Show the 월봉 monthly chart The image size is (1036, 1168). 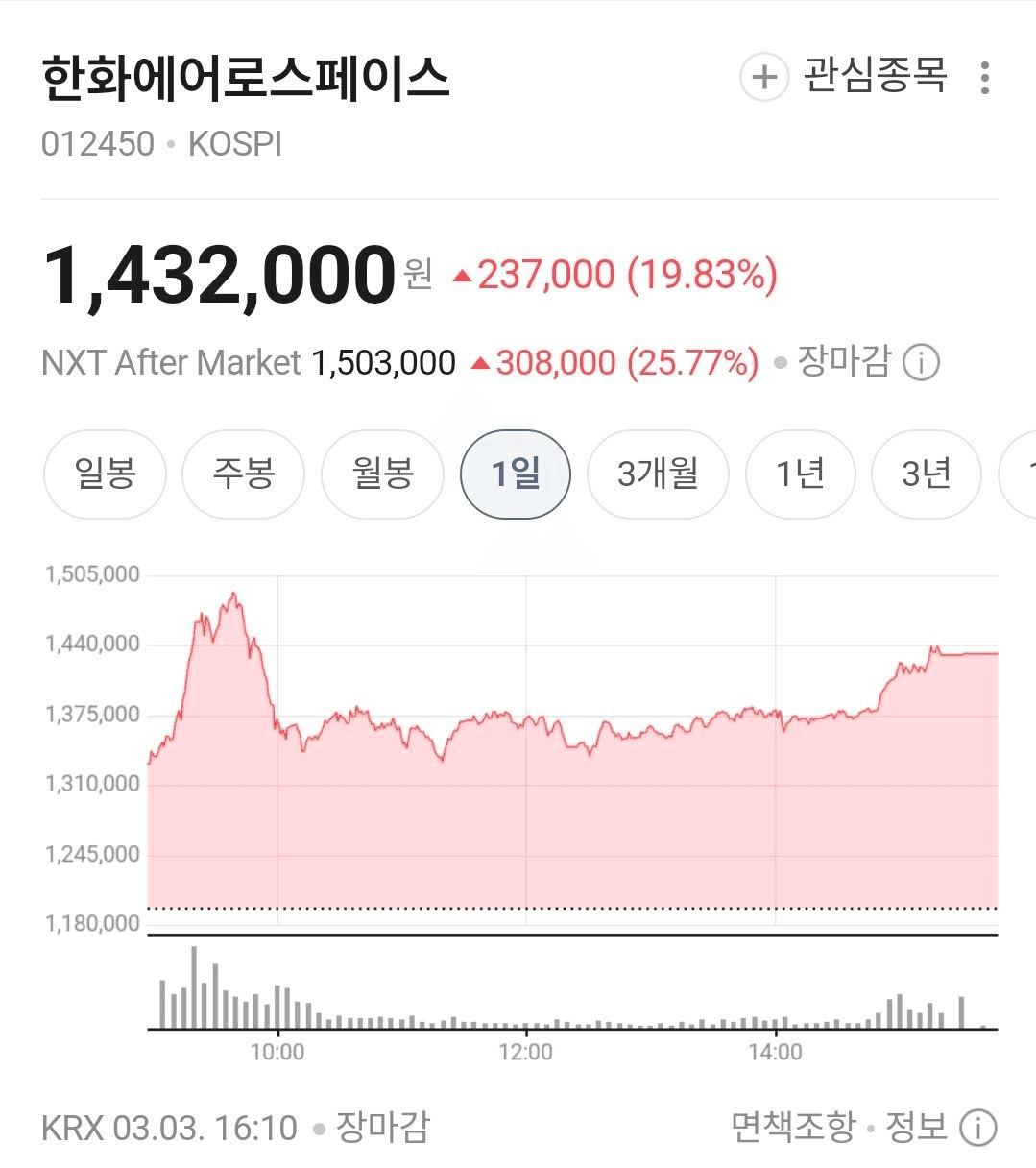pos(382,474)
